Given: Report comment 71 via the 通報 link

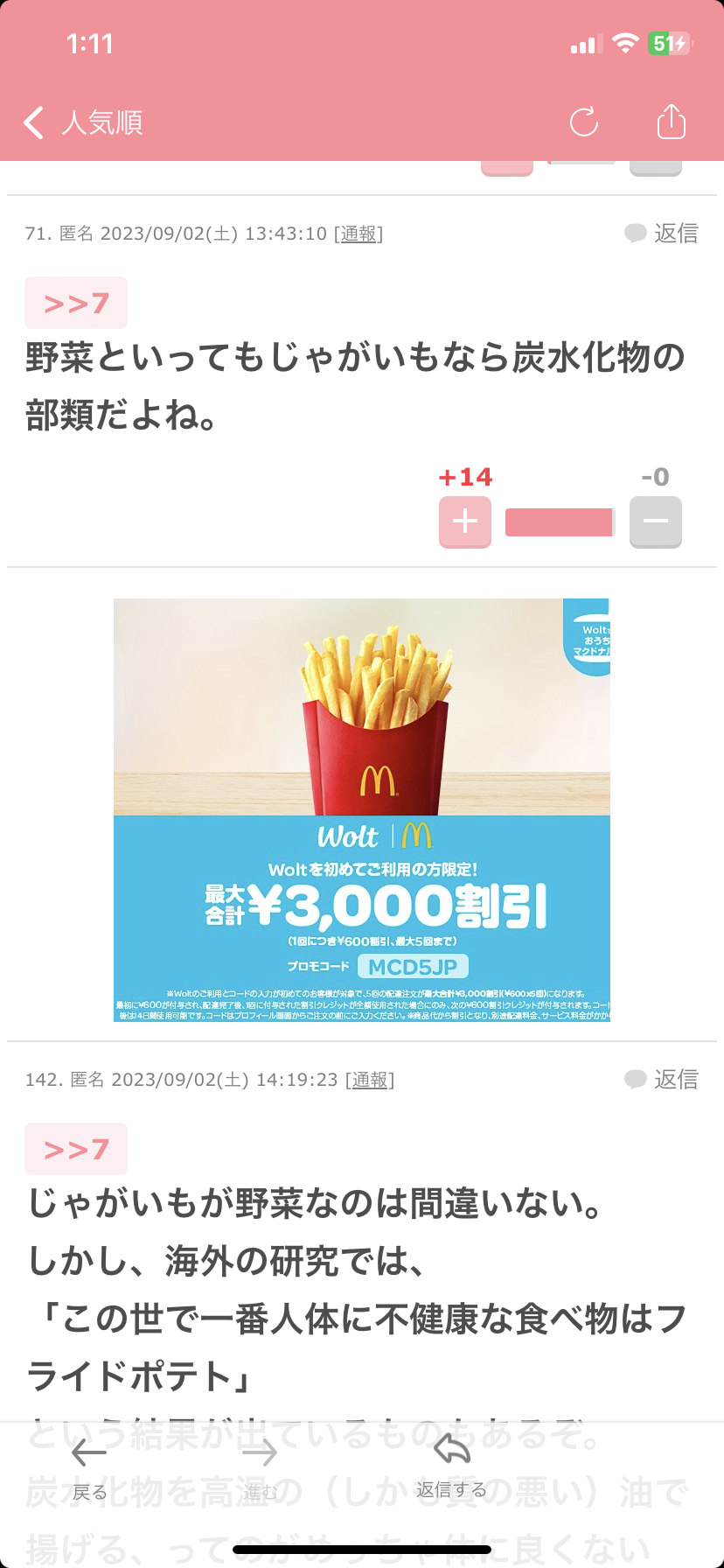Looking at the screenshot, I should tap(359, 233).
